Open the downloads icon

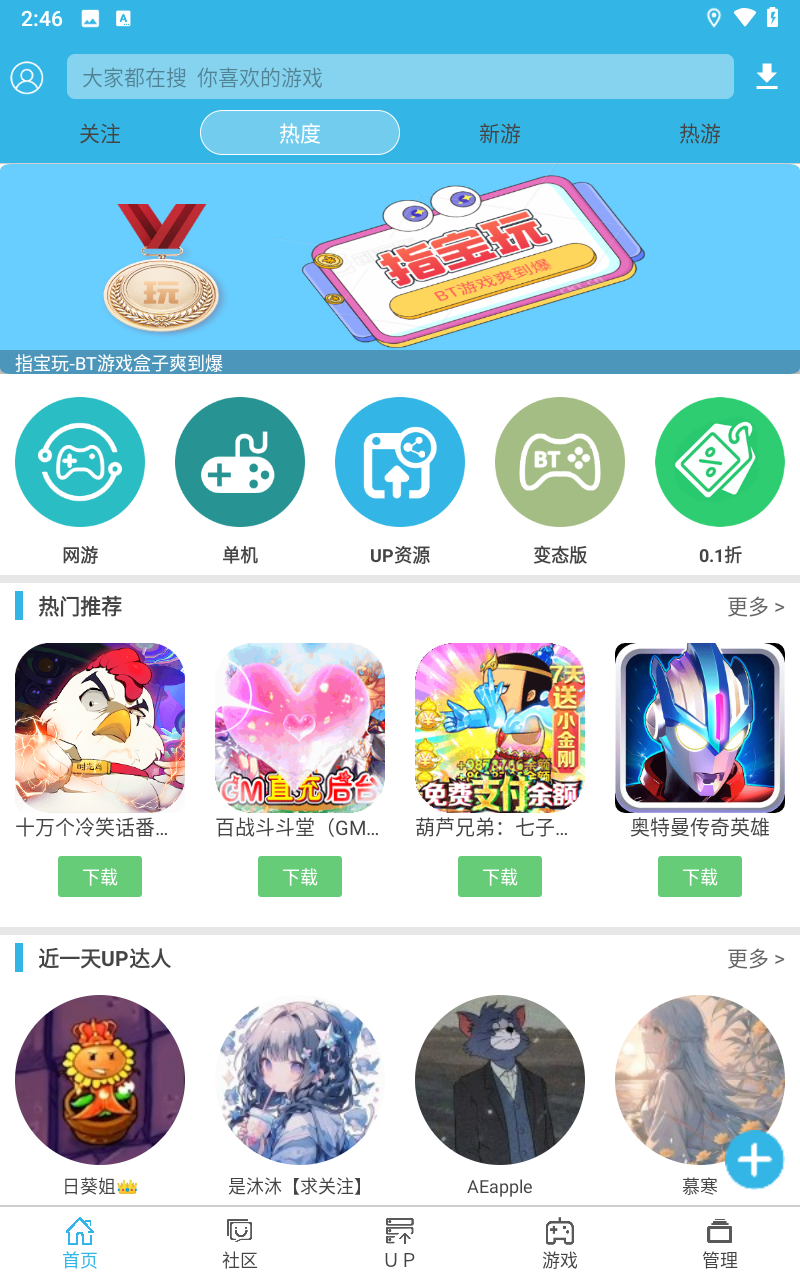[x=767, y=77]
